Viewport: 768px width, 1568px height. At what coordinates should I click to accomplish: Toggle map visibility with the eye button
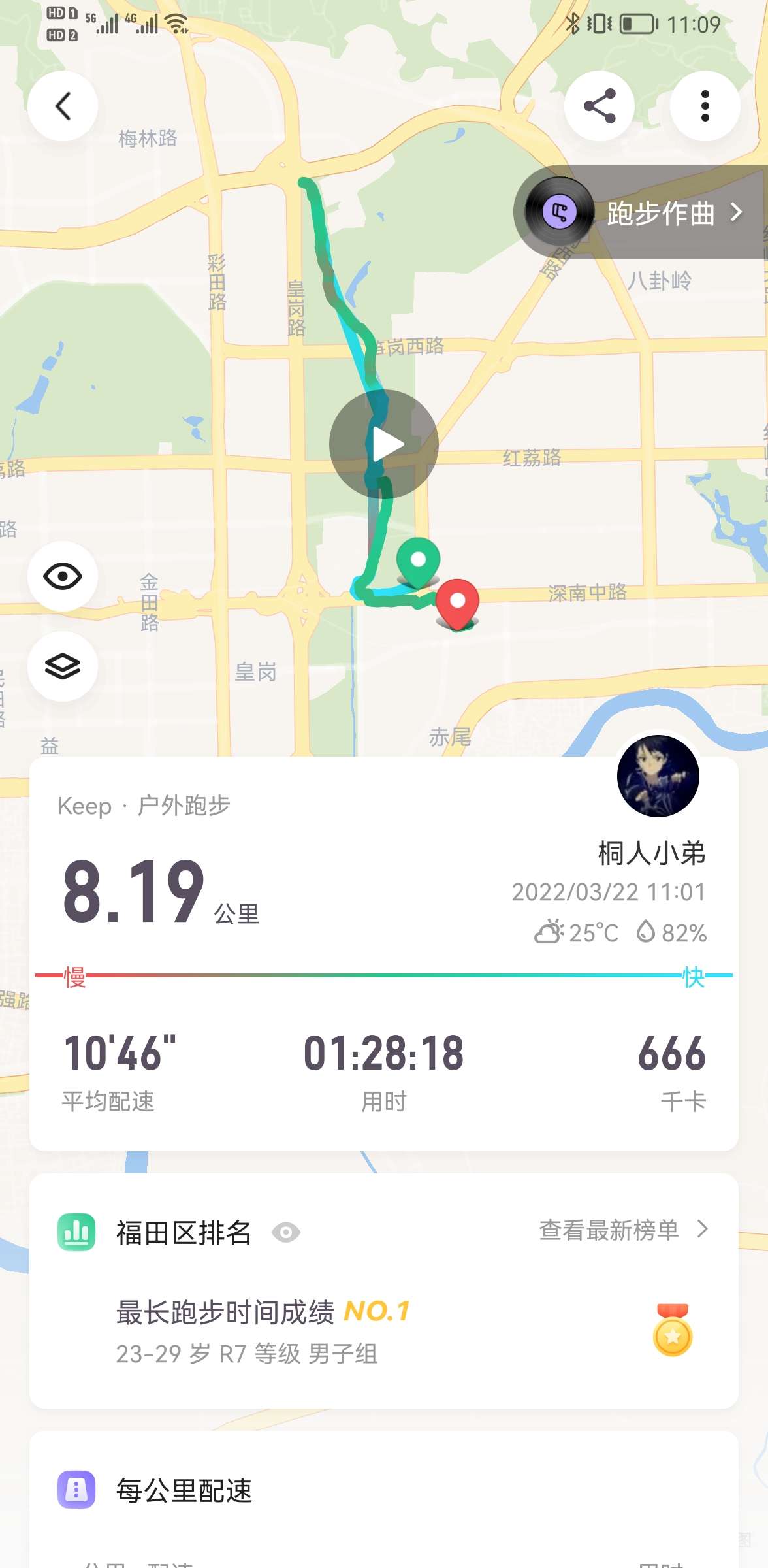[63, 576]
